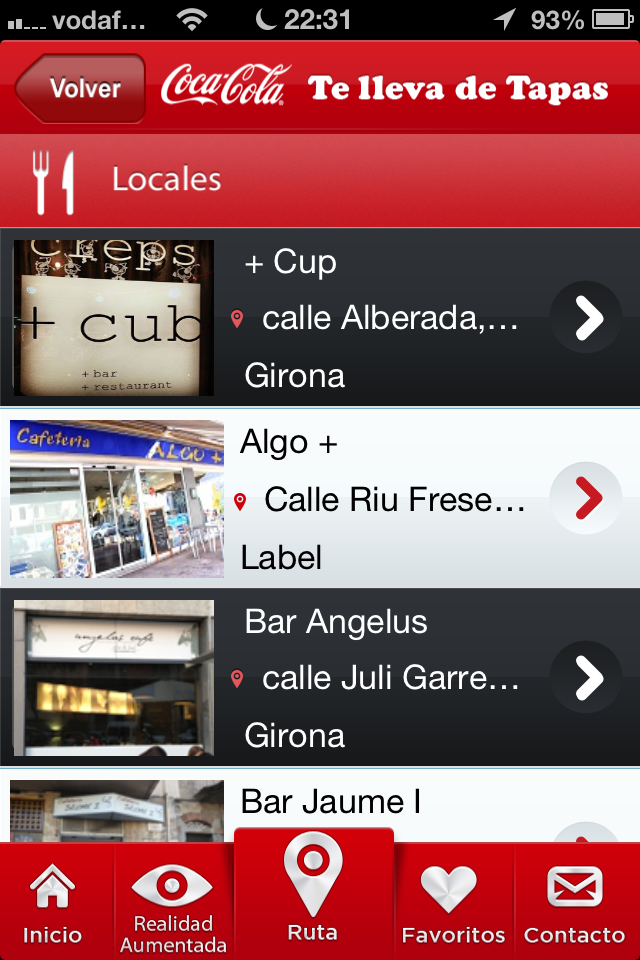Open the Contacto tab
The width and height of the screenshot is (640, 960).
(575, 905)
